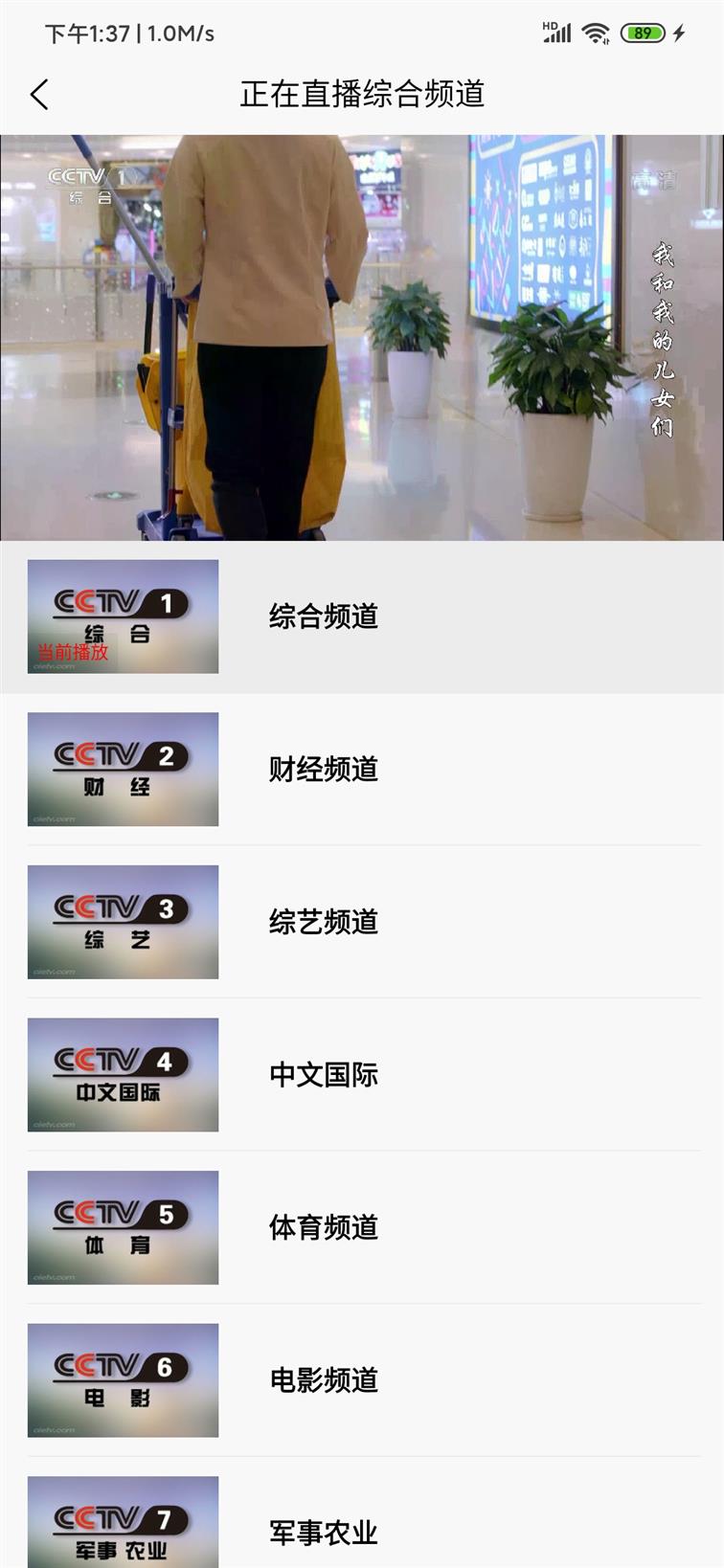
Task: Choose CCTV-5 体育频道
Action: (362, 1227)
